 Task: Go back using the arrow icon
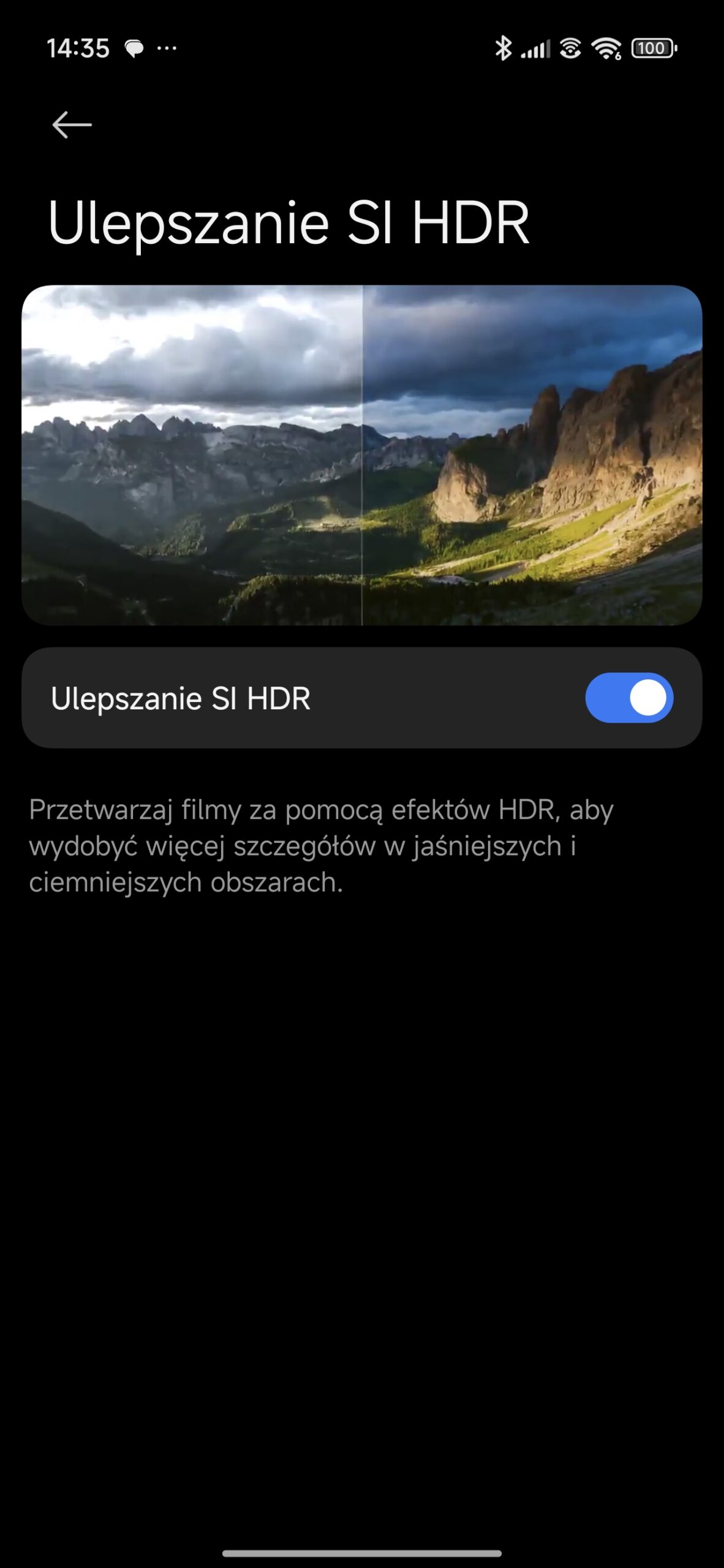pos(72,125)
